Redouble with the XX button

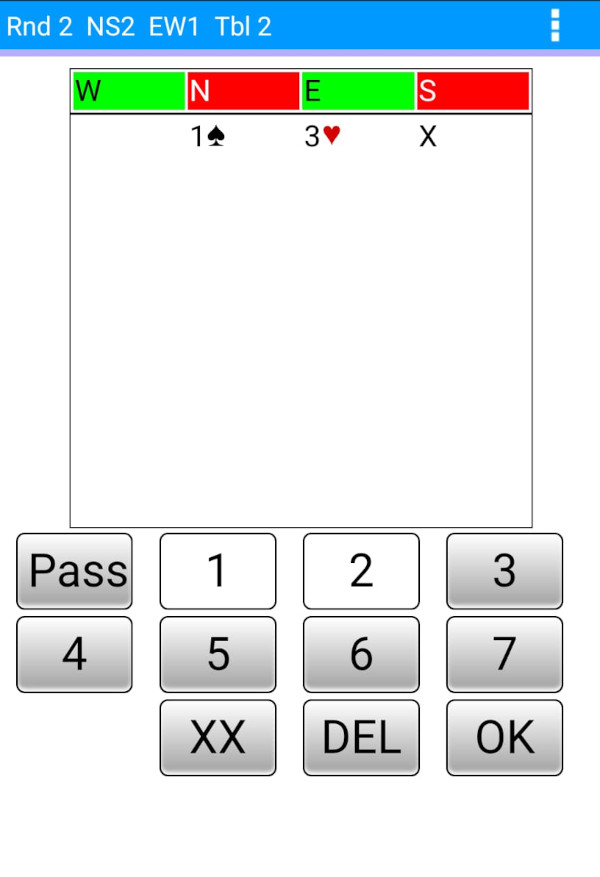point(218,737)
